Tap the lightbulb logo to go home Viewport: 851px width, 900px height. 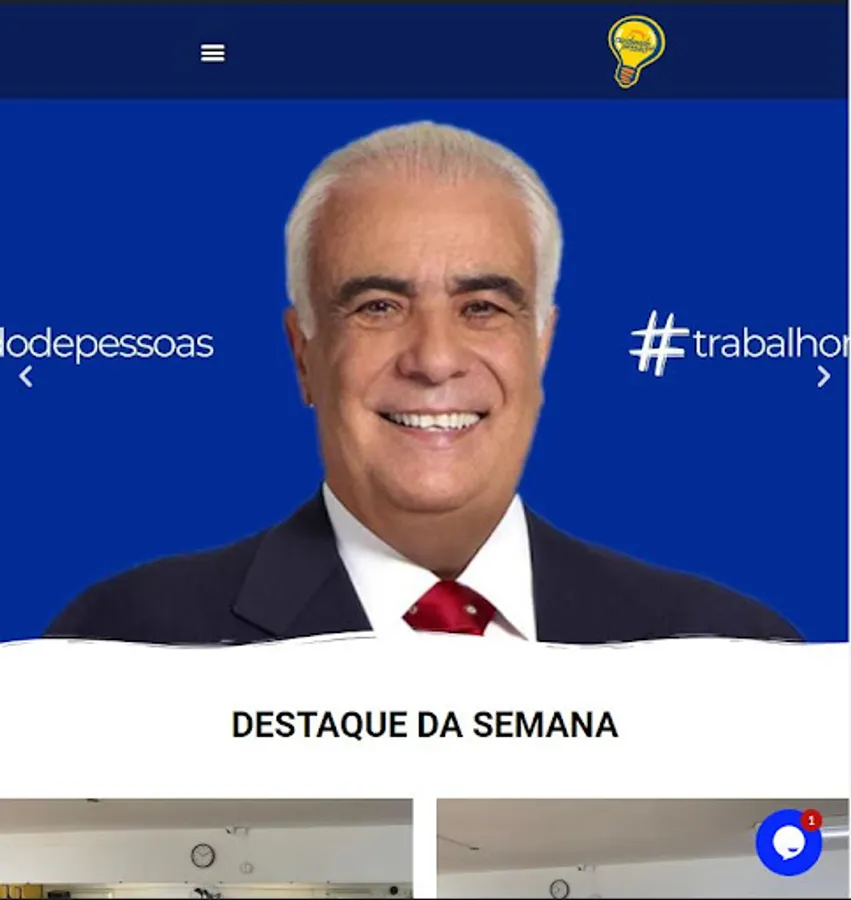tap(636, 52)
